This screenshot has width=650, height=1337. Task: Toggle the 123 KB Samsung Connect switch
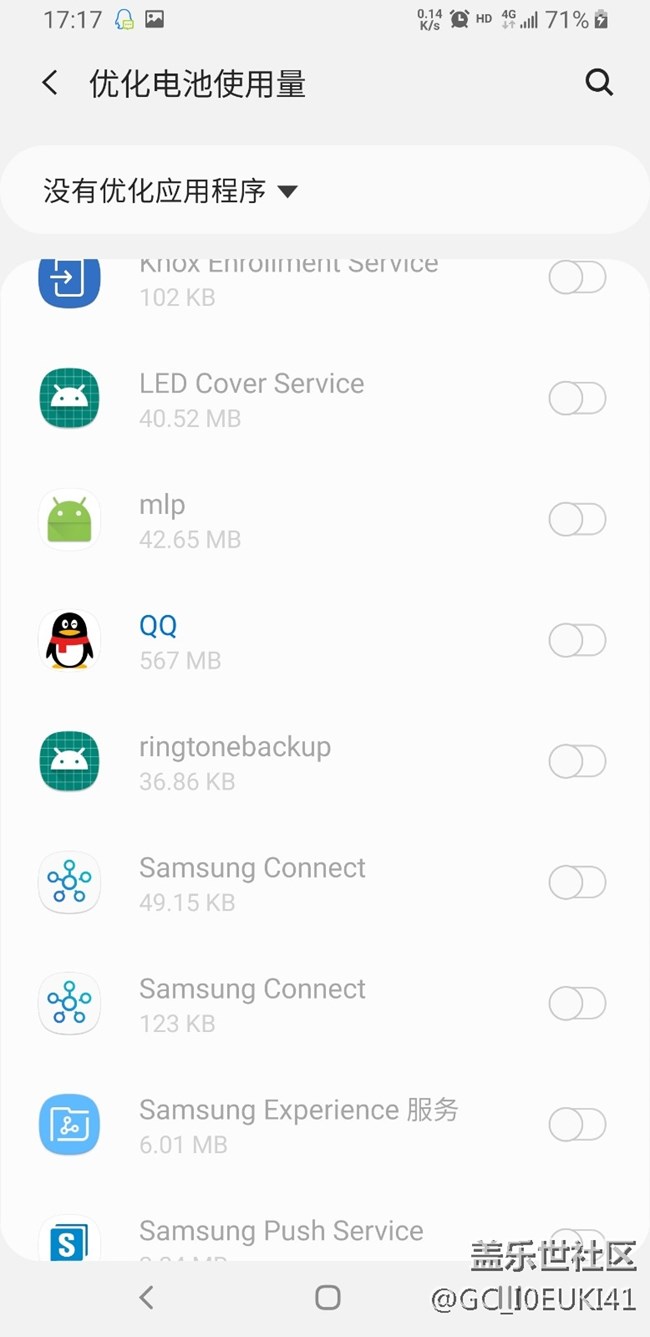coord(577,1004)
